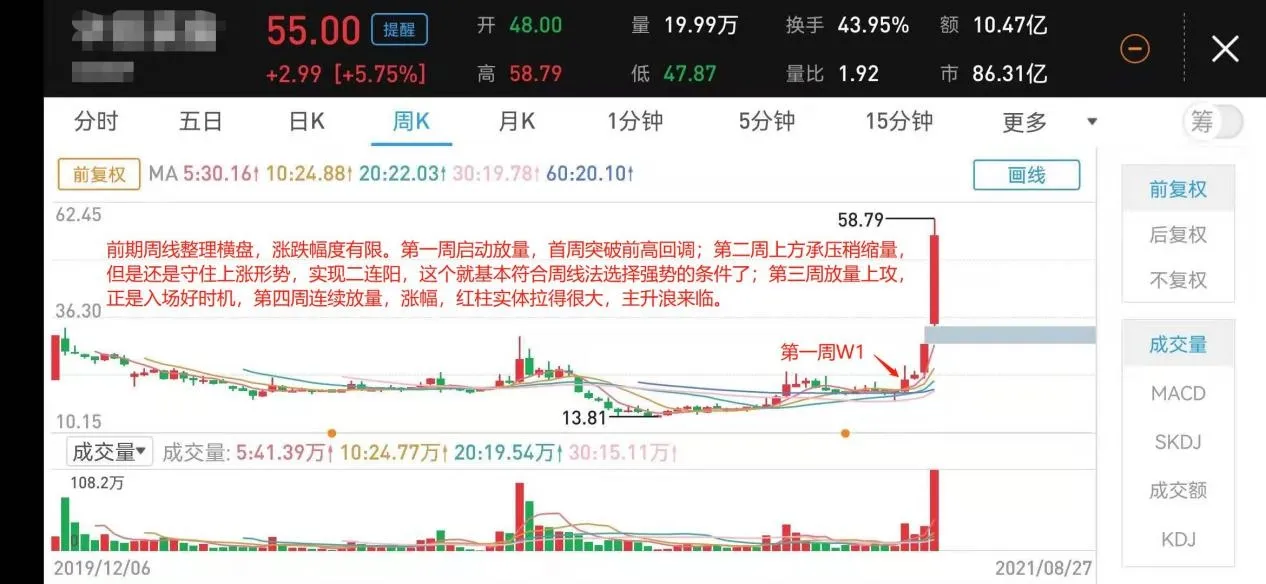Tap the 提醒 alert button
Viewport: 1266px width, 584px height.
[399, 29]
